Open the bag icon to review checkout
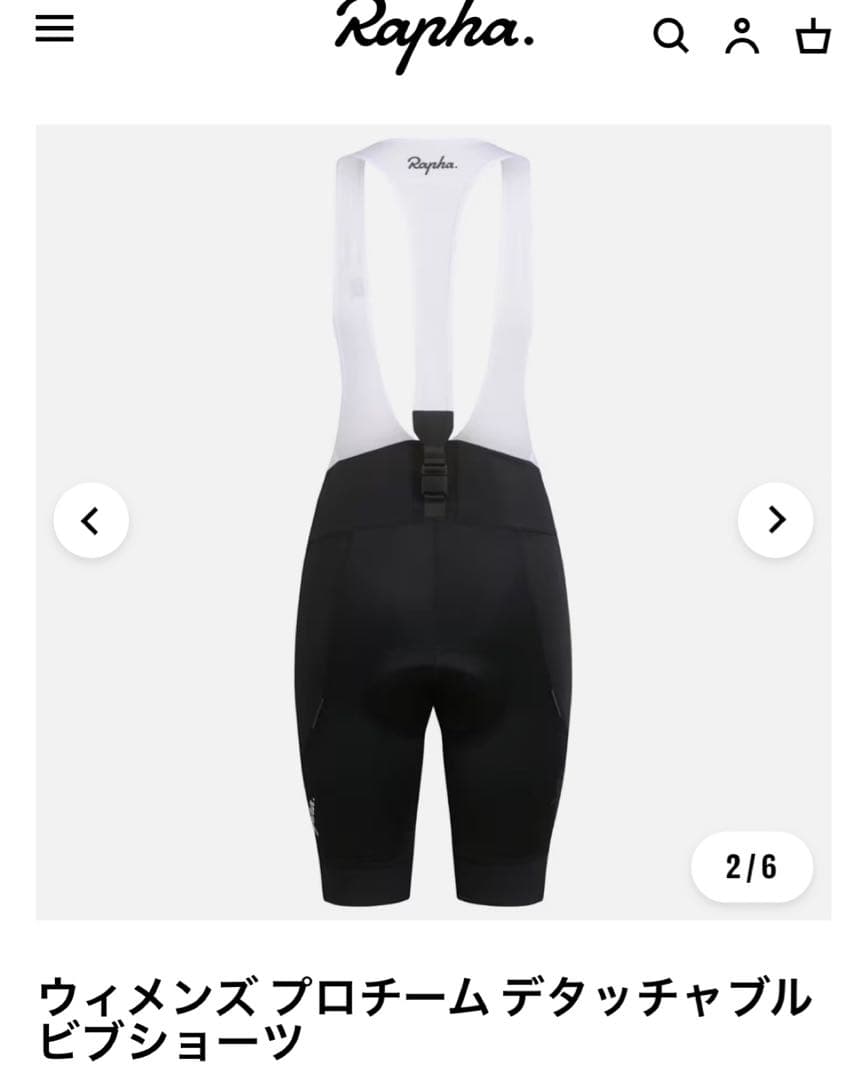 [x=813, y=36]
